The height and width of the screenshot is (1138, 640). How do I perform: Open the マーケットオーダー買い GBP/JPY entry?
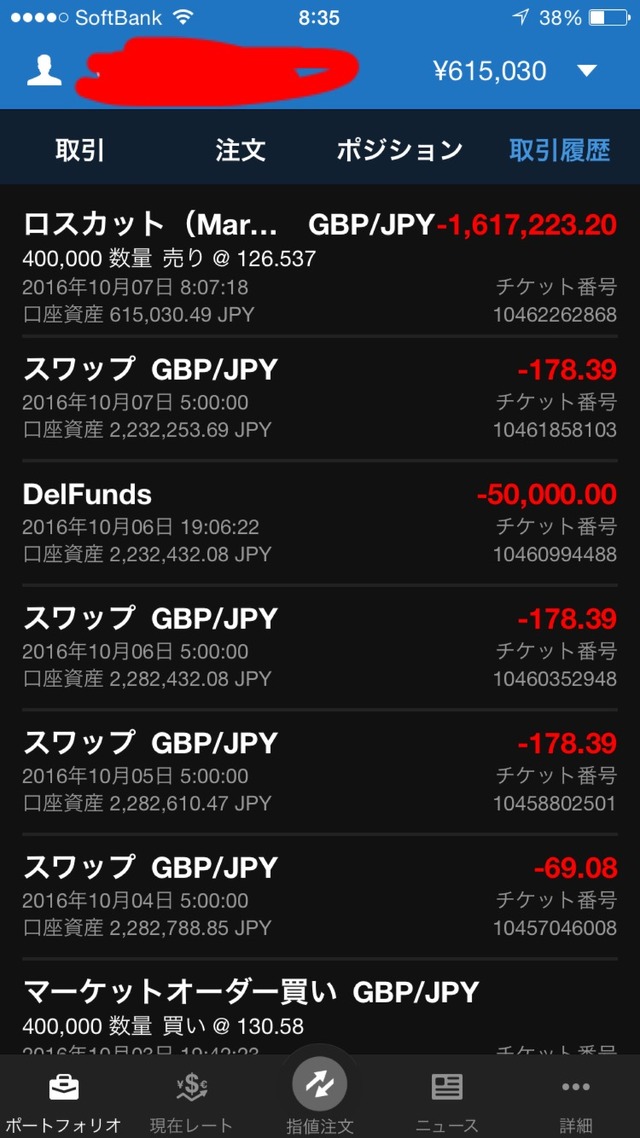320,1008
